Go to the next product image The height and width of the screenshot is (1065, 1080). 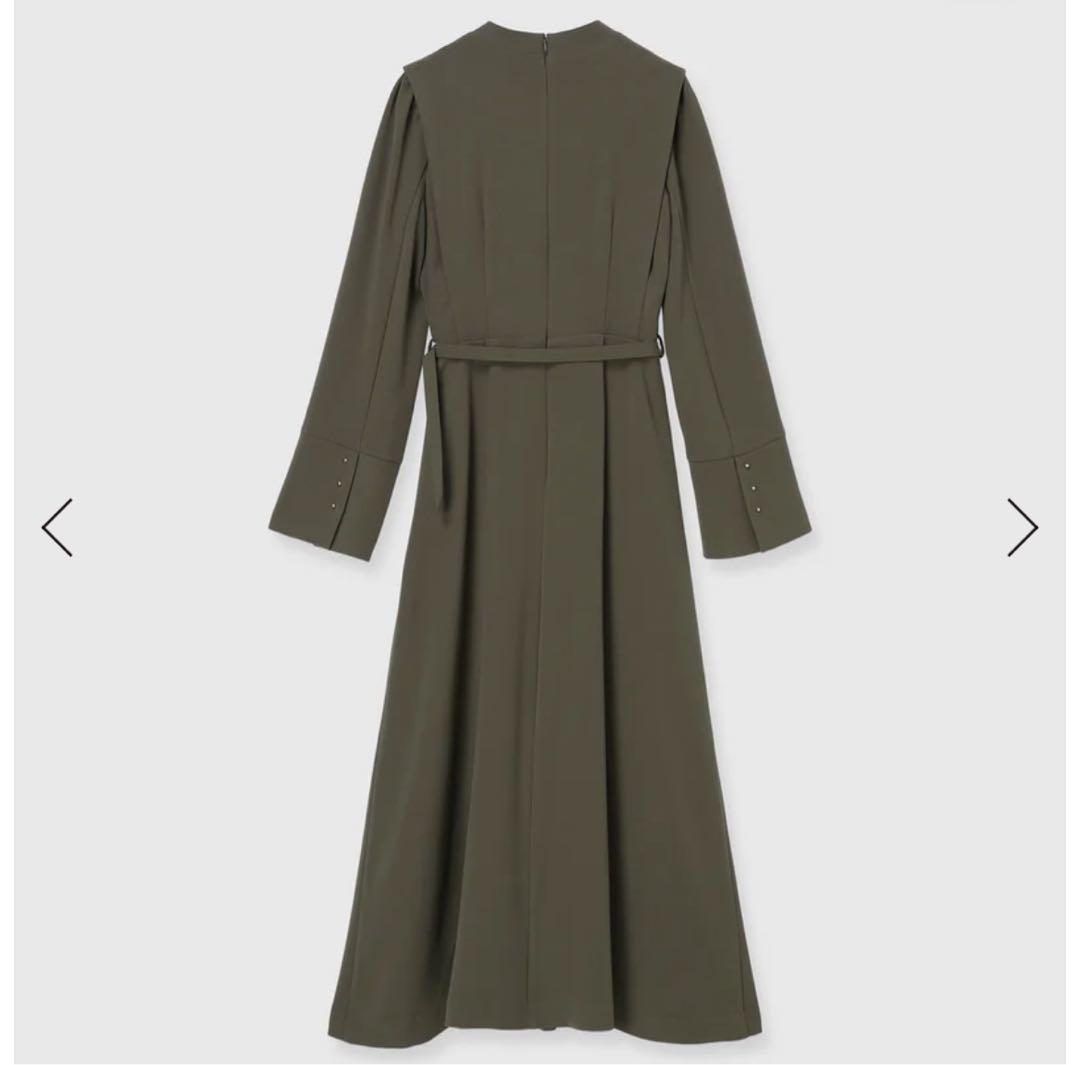[x=1023, y=528]
